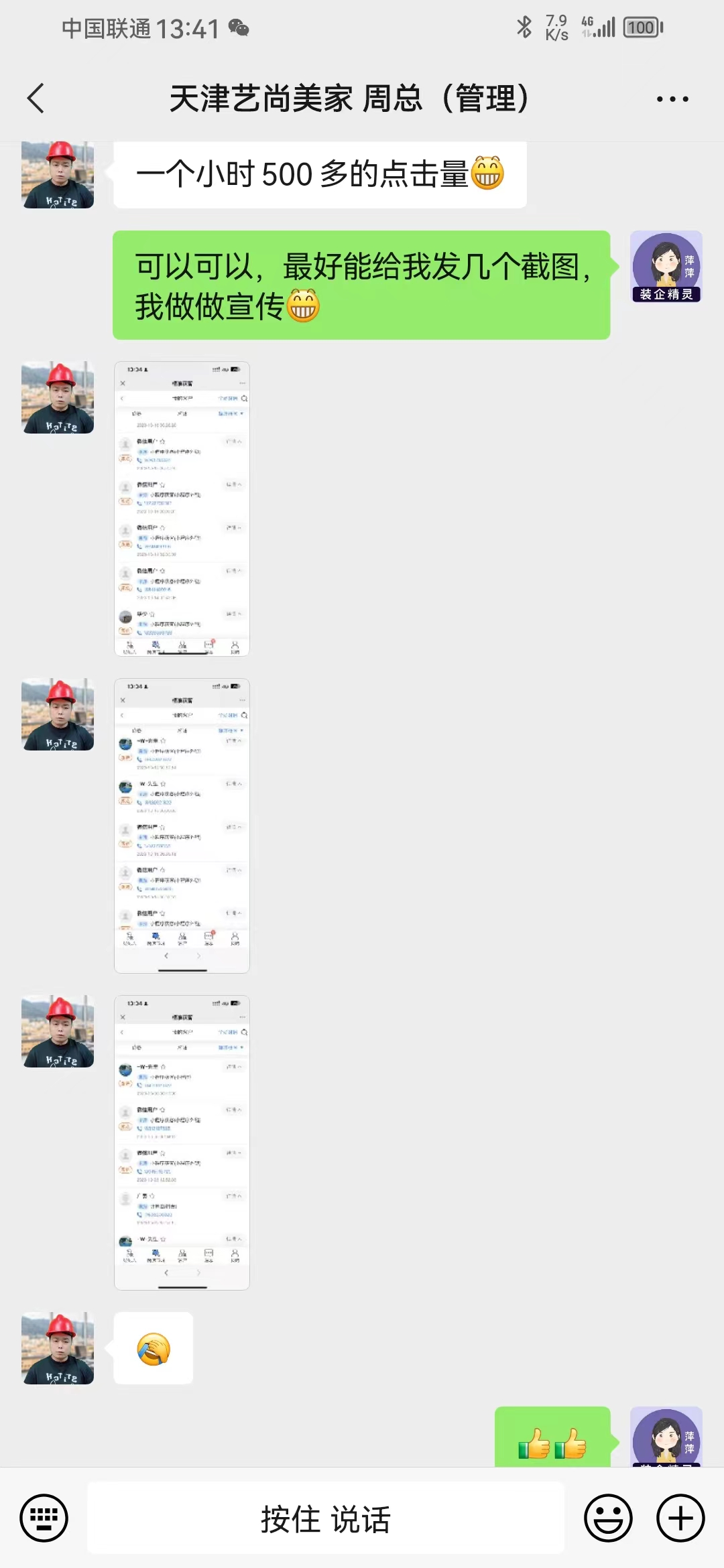Open the second screenshot image sent

pos(182,825)
